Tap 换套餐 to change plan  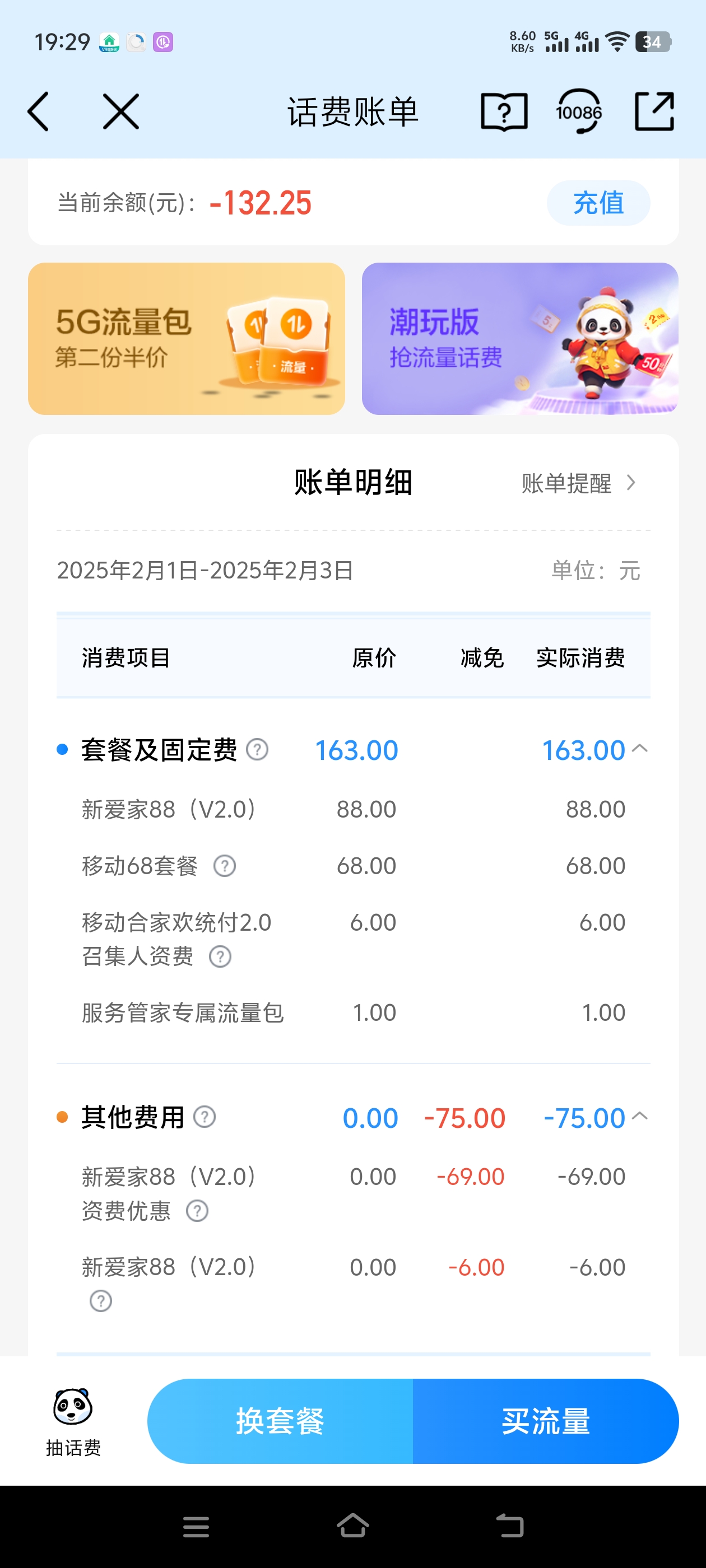280,1421
